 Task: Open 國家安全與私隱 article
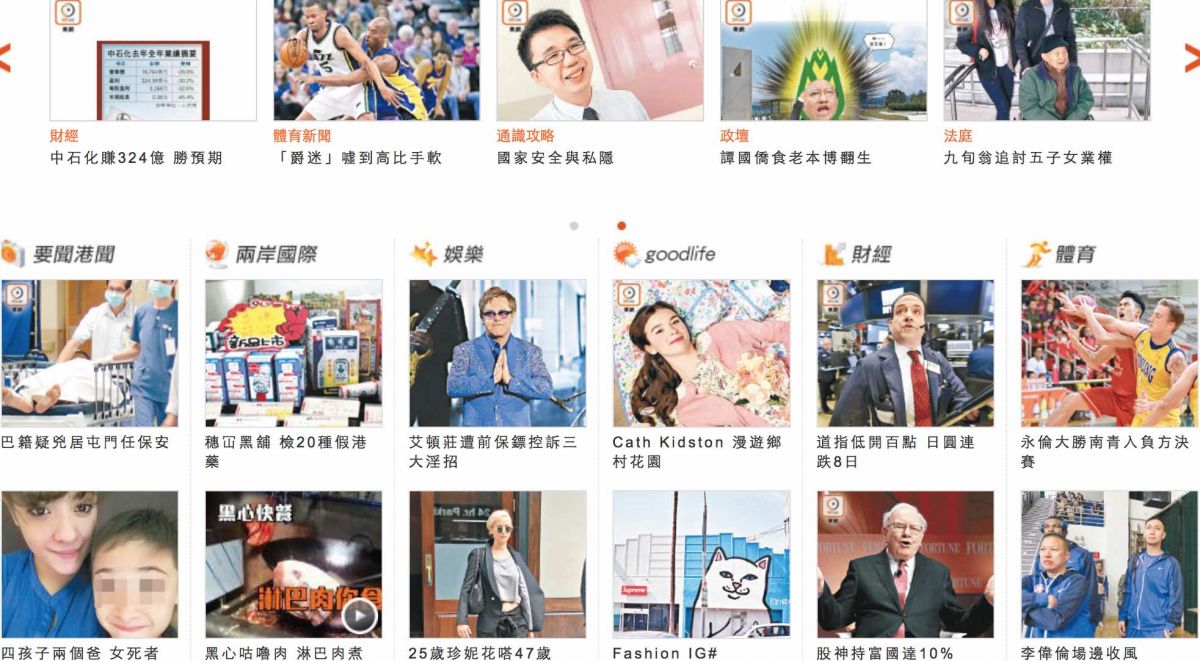click(555, 158)
